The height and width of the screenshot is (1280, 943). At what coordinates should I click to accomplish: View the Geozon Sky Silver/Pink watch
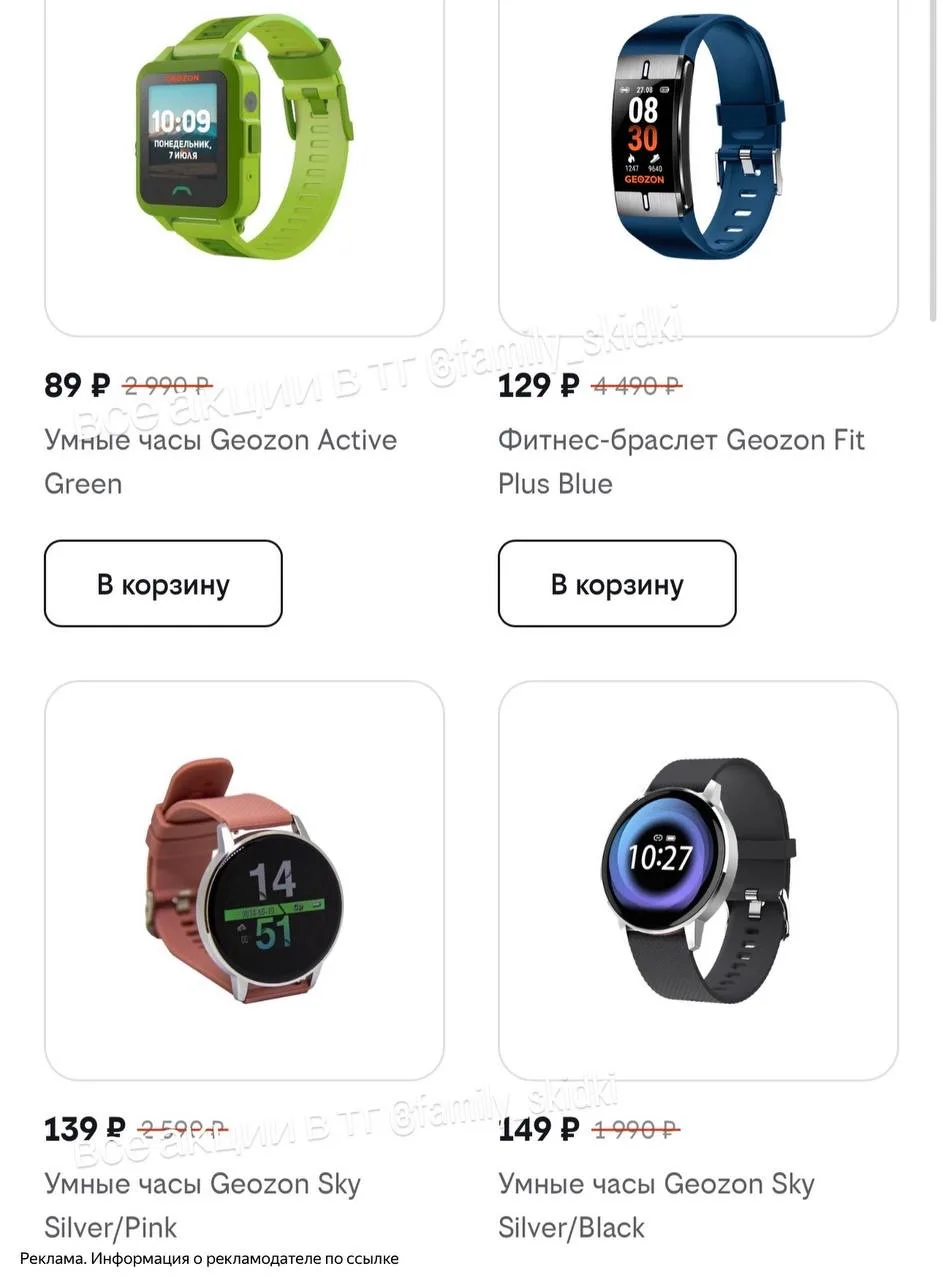click(244, 880)
